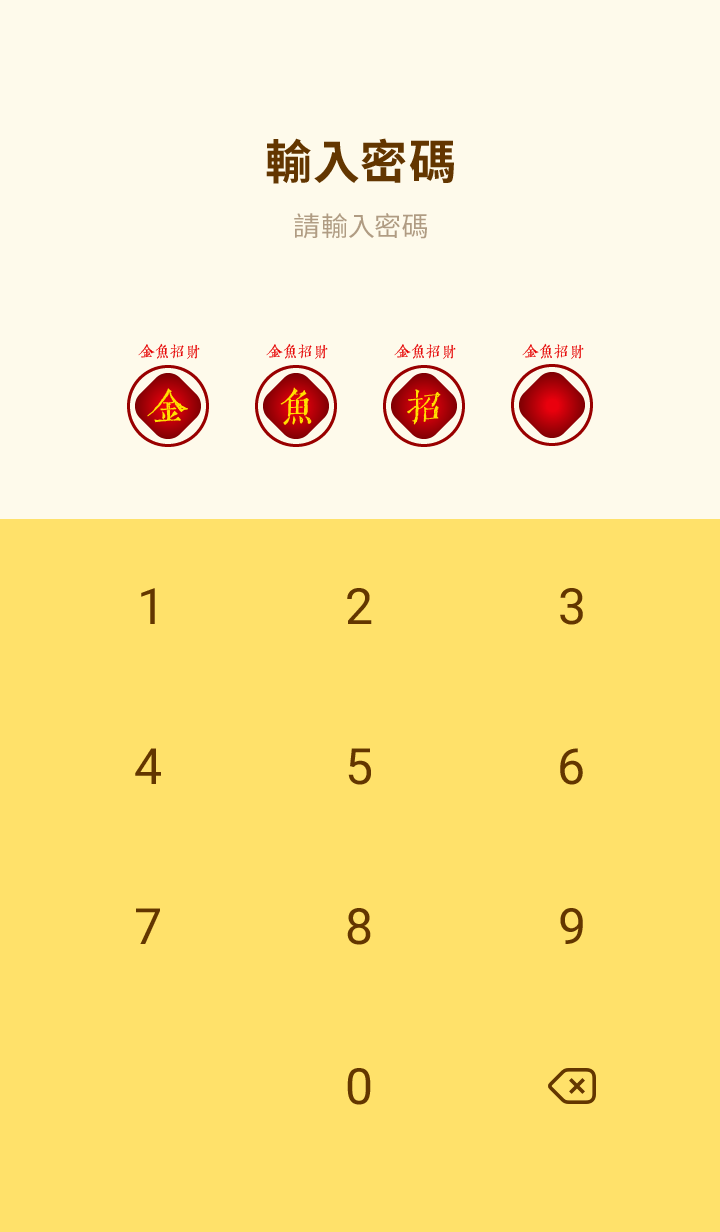This screenshot has width=720, height=1232.
Task: Select digit 9 on the keypad
Action: 571,927
